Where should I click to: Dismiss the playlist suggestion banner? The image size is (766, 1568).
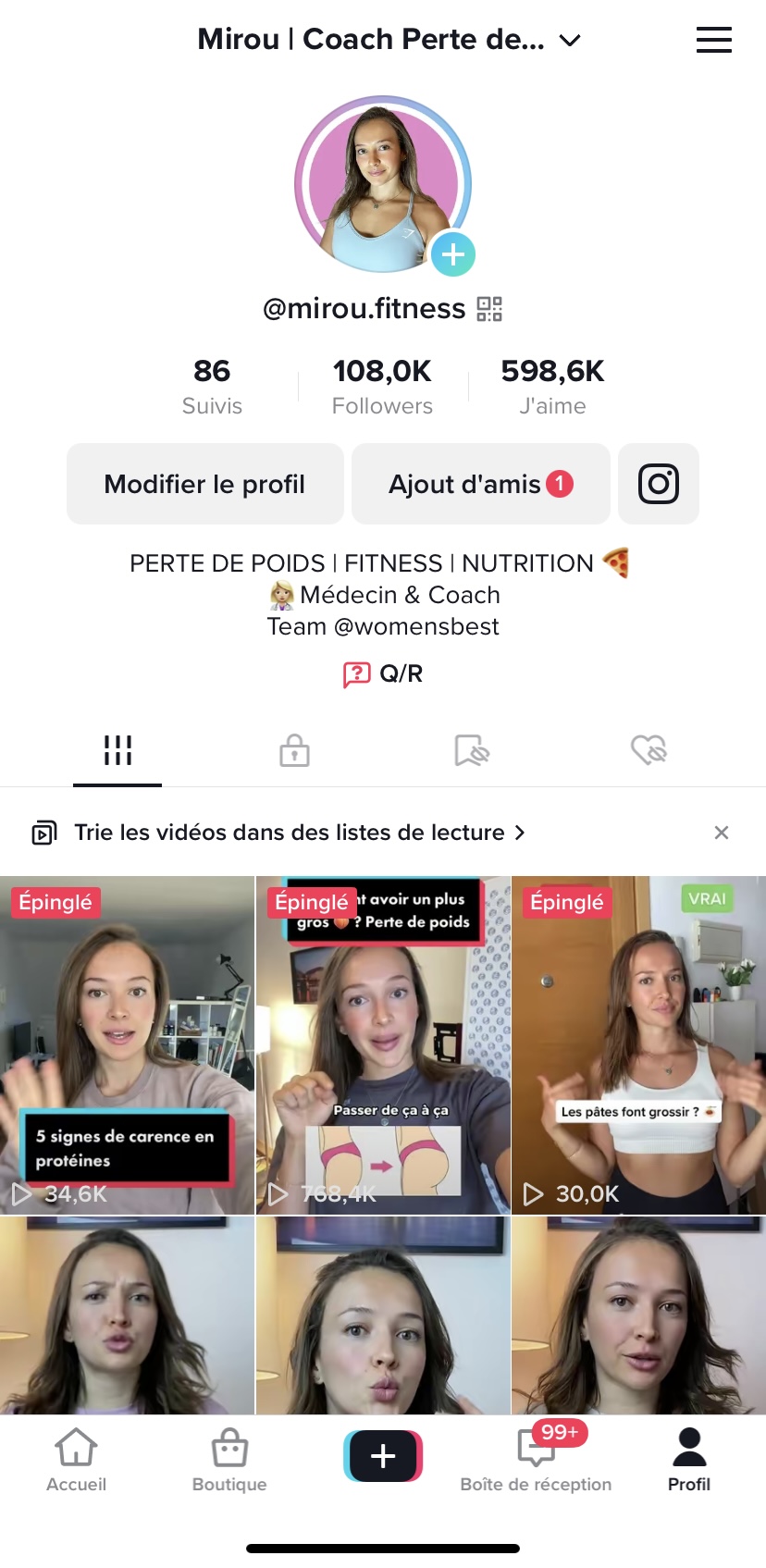[722, 833]
